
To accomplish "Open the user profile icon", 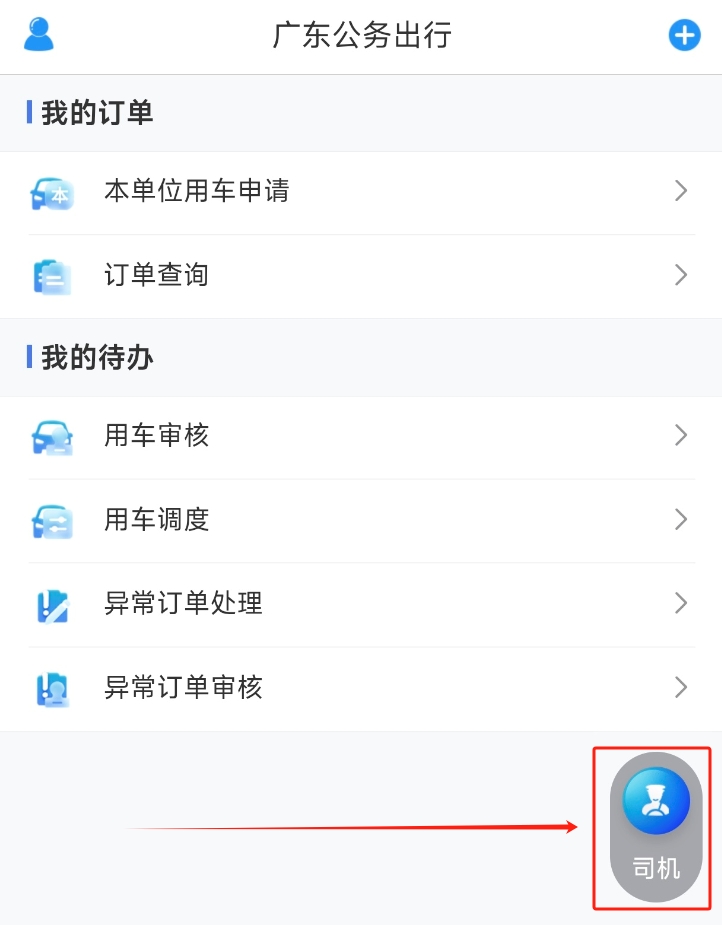I will coord(39,35).
